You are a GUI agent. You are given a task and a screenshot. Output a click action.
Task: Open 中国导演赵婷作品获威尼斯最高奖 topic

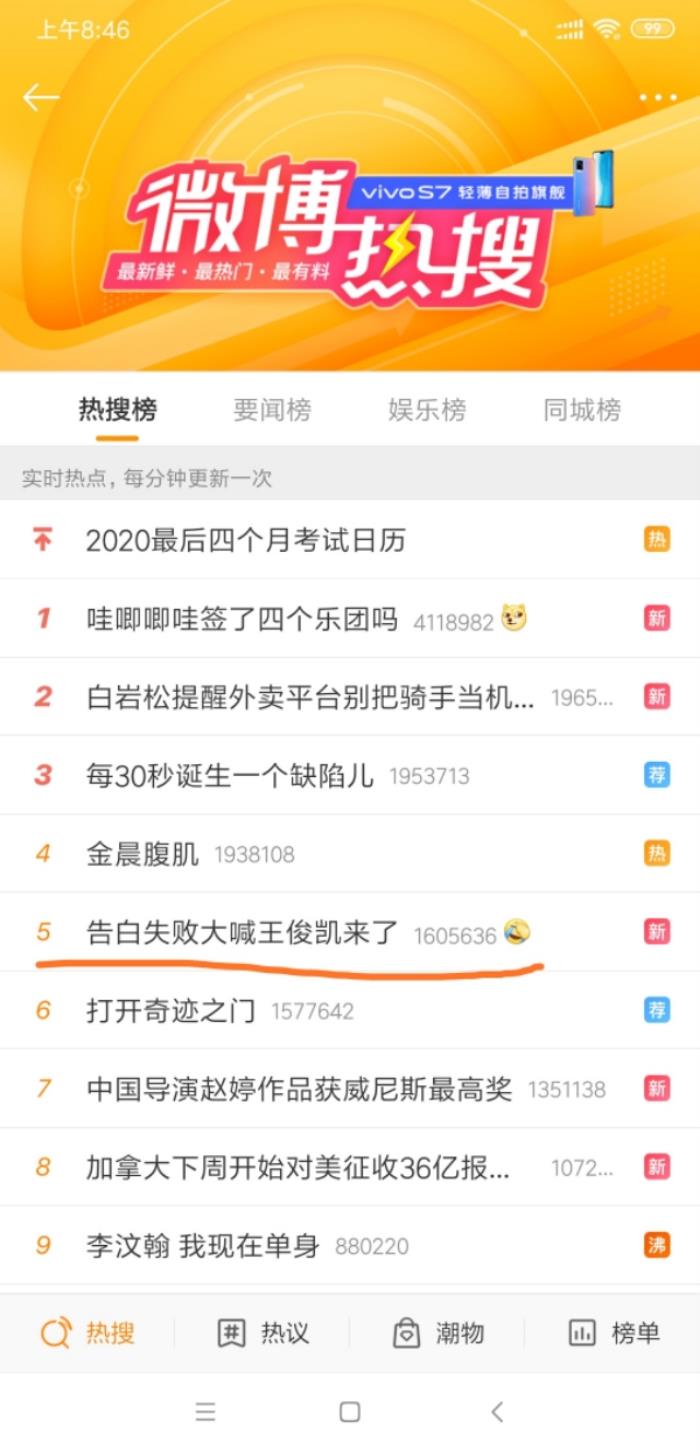point(299,1089)
